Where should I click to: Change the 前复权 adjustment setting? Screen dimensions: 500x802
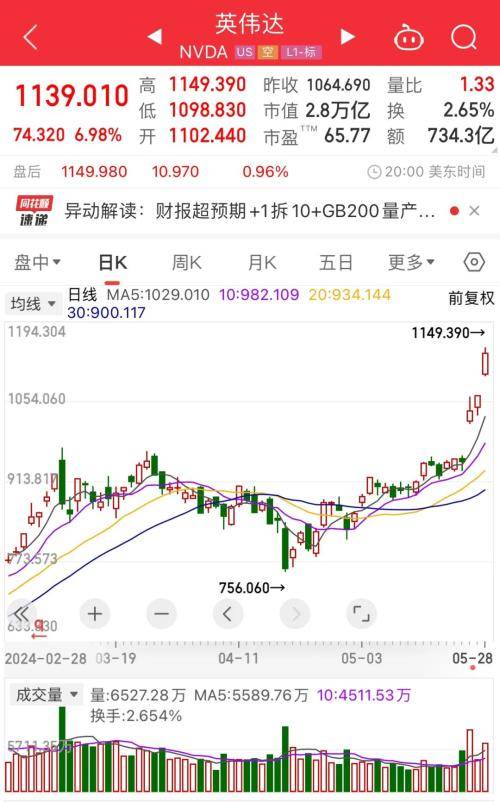471,298
